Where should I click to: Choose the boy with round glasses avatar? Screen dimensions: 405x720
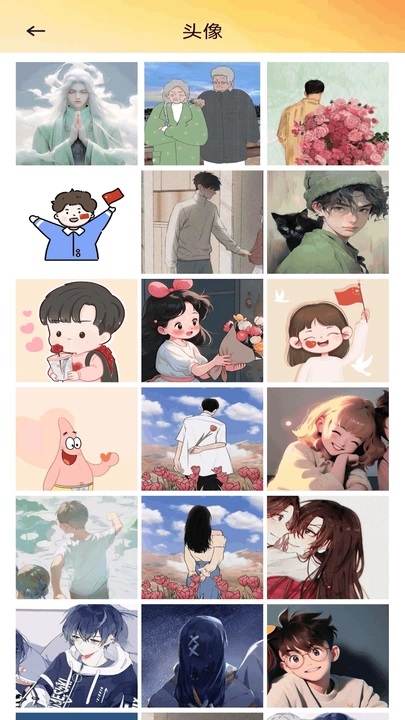328,656
